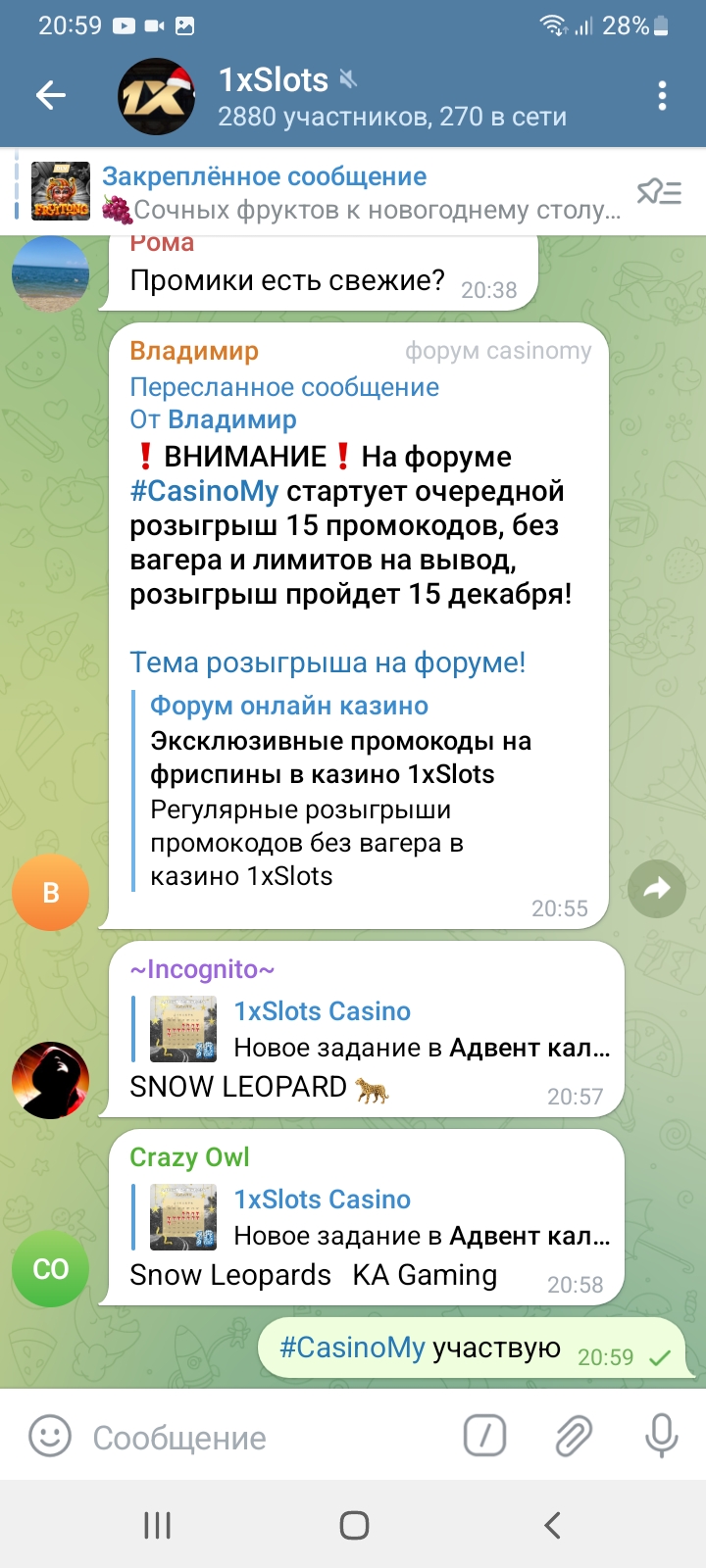
Task: Open the 1xSlots group info header
Action: pyautogui.click(x=343, y=96)
